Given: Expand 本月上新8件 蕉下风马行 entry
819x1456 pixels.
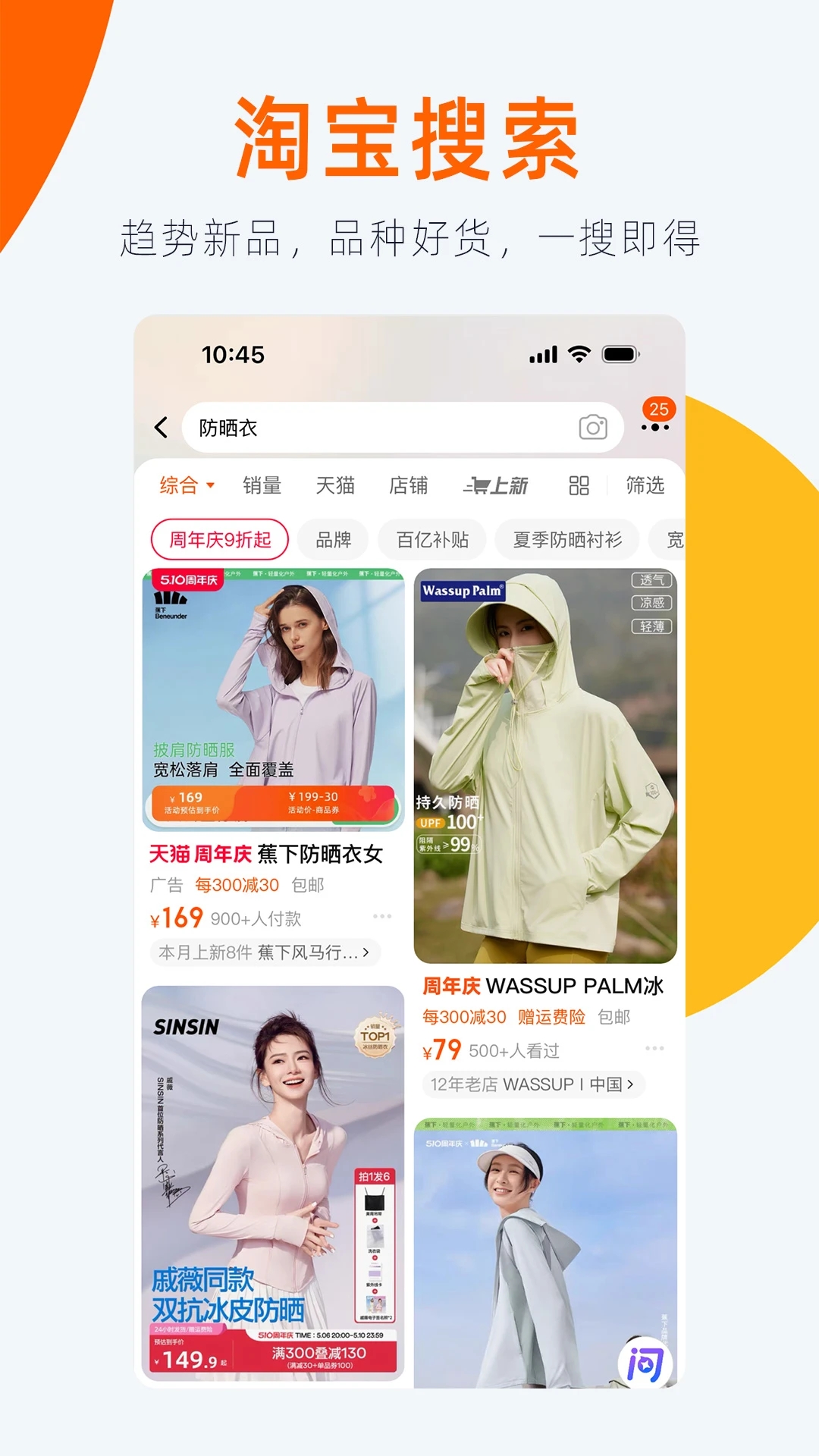Looking at the screenshot, I should click(x=264, y=953).
